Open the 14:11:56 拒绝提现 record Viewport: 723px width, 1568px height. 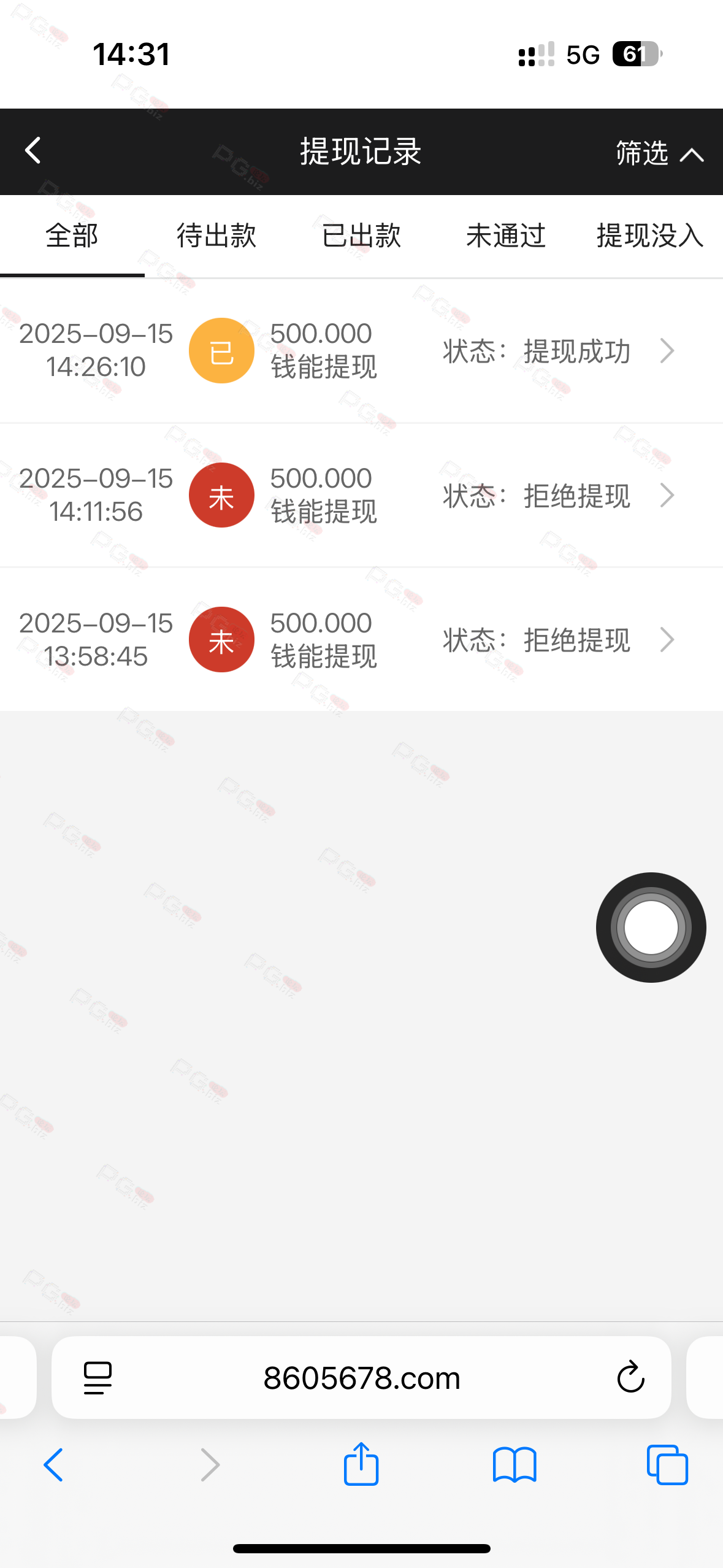(x=361, y=495)
